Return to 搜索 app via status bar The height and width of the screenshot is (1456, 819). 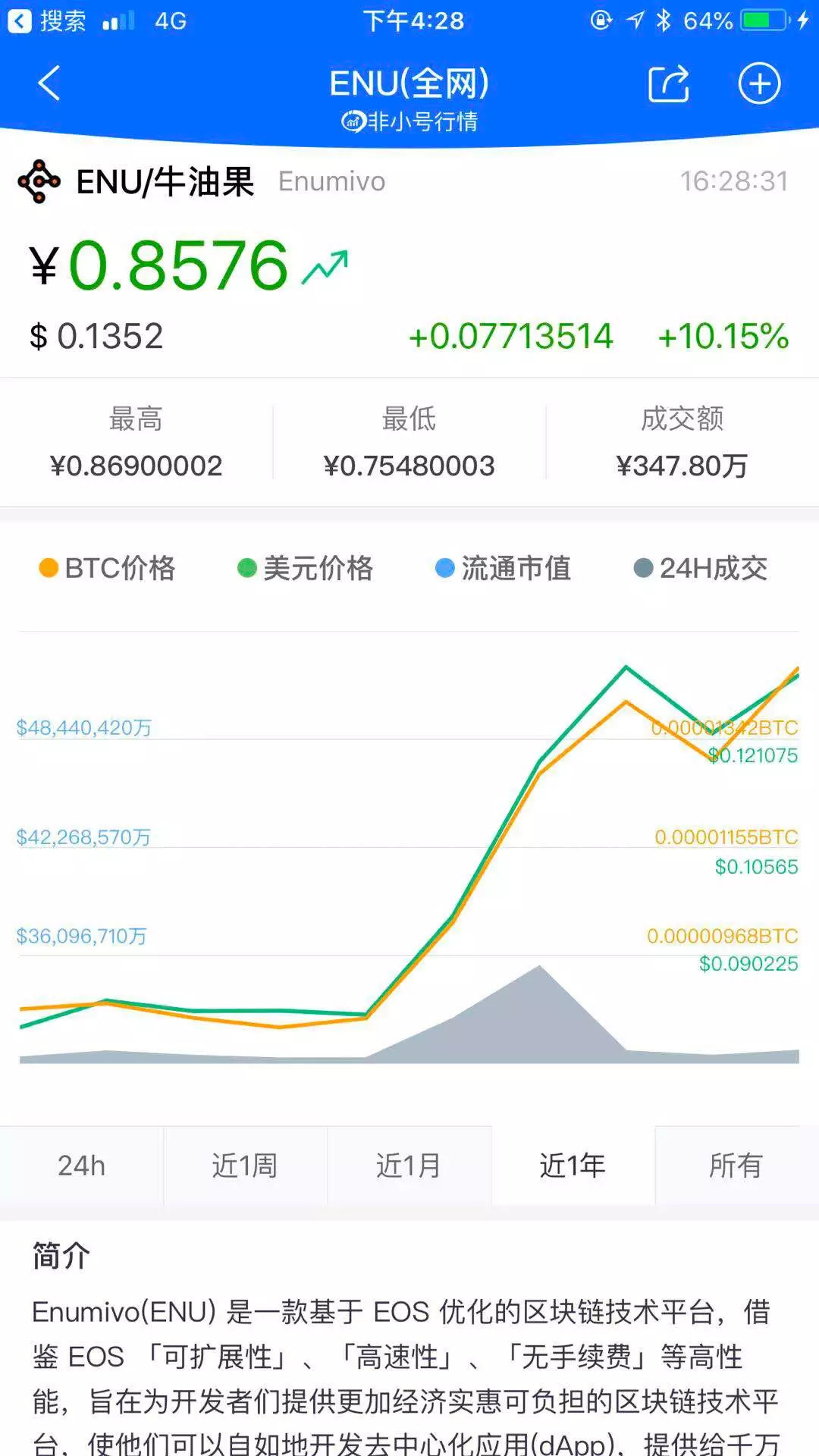45,20
